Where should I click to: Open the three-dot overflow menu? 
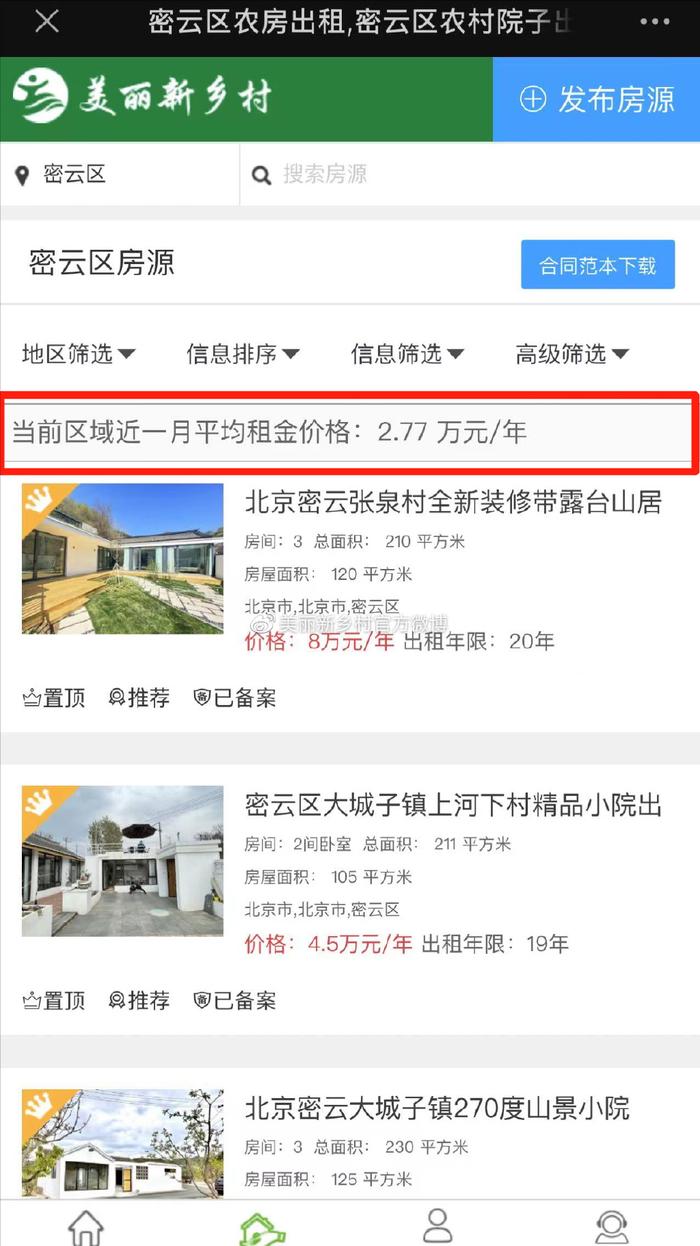(x=654, y=22)
